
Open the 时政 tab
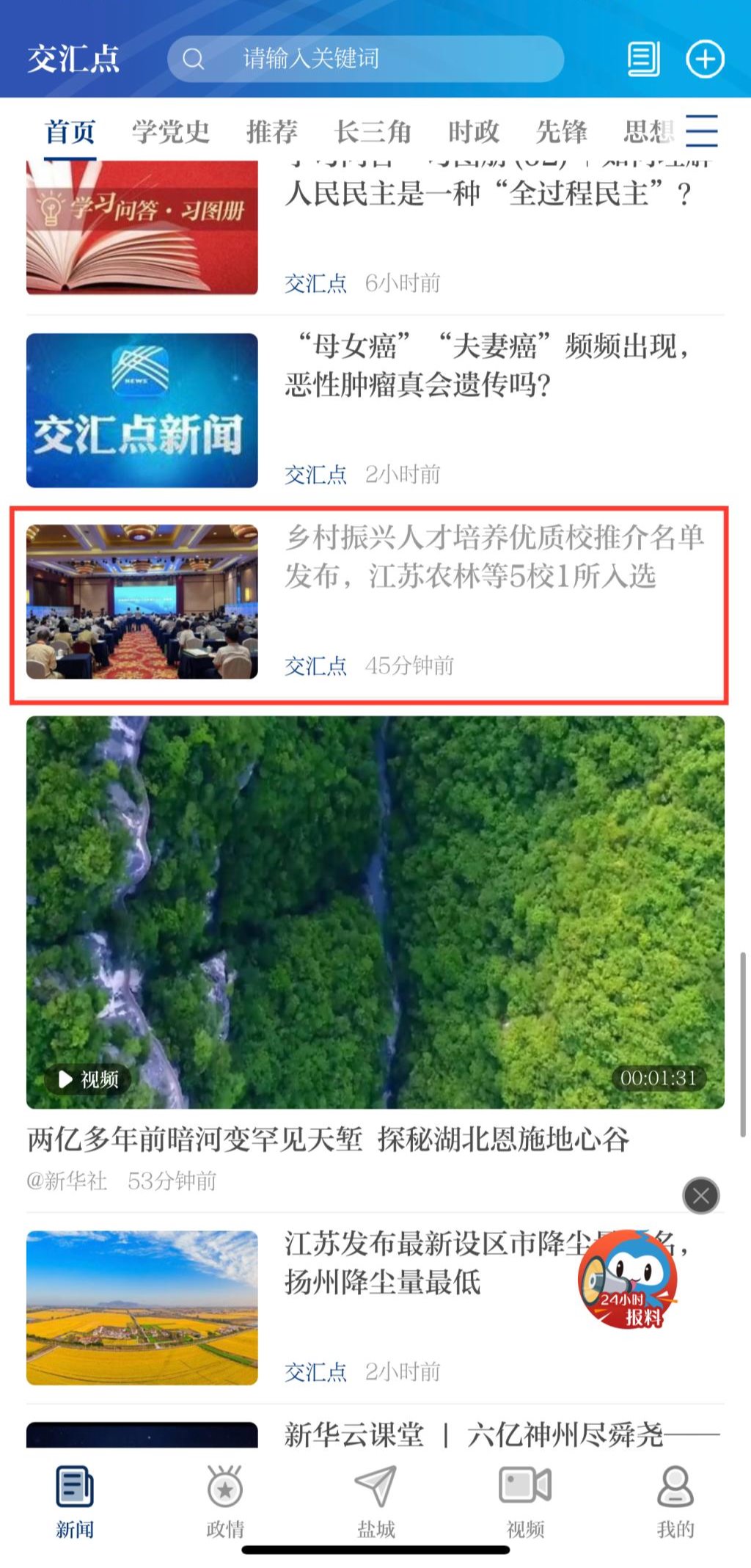pyautogui.click(x=474, y=132)
